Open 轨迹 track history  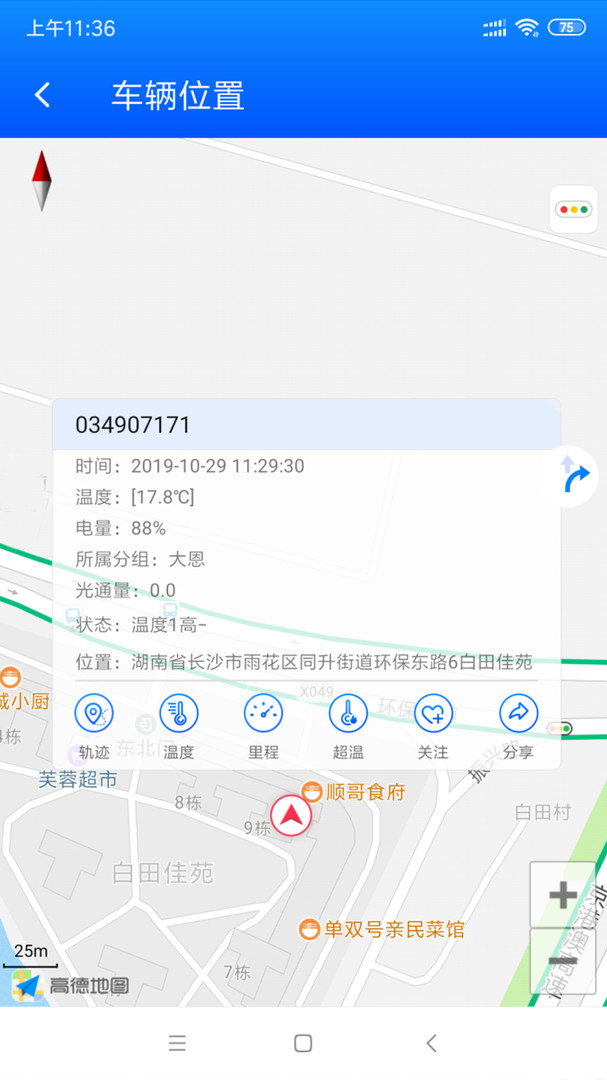[x=94, y=726]
